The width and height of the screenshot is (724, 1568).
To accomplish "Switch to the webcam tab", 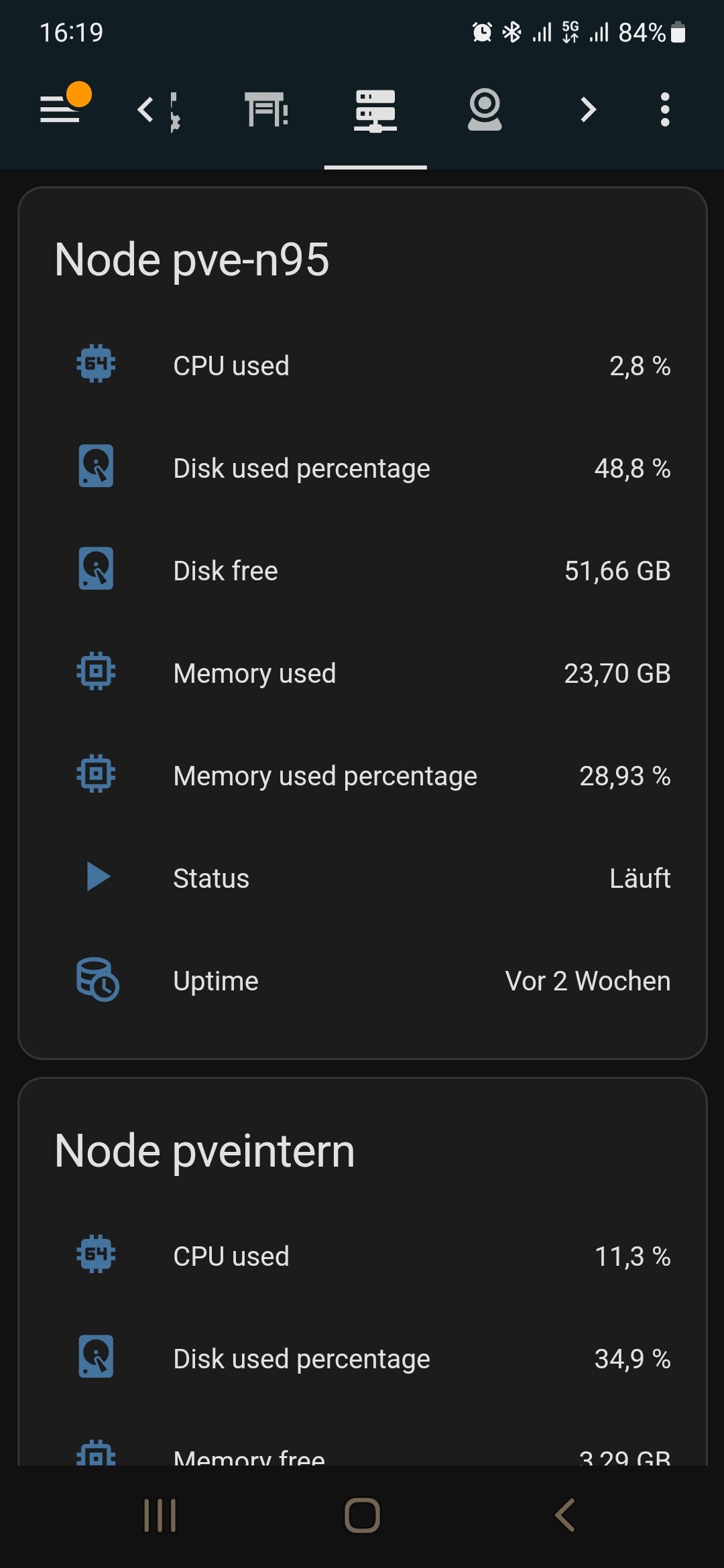I will click(x=485, y=109).
